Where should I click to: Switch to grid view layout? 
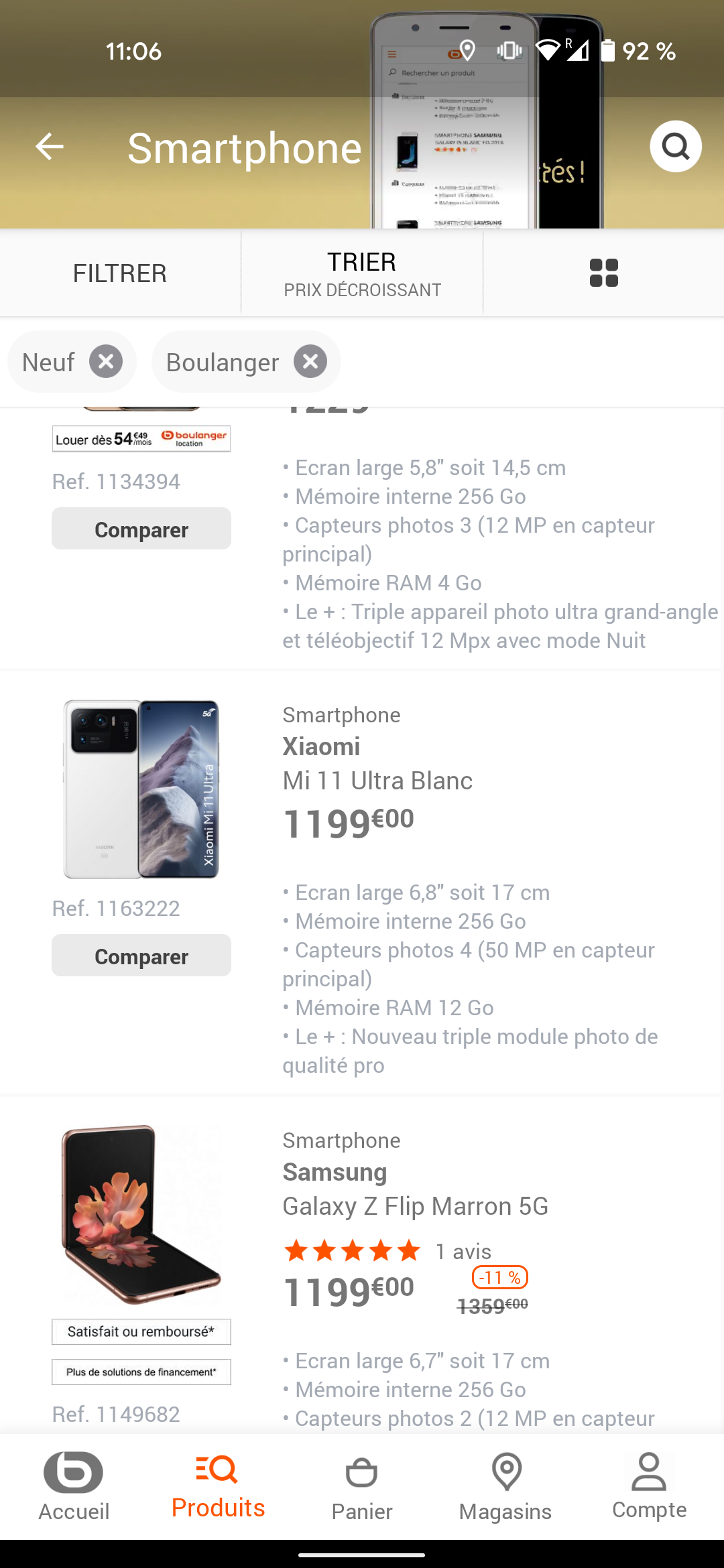[603, 273]
